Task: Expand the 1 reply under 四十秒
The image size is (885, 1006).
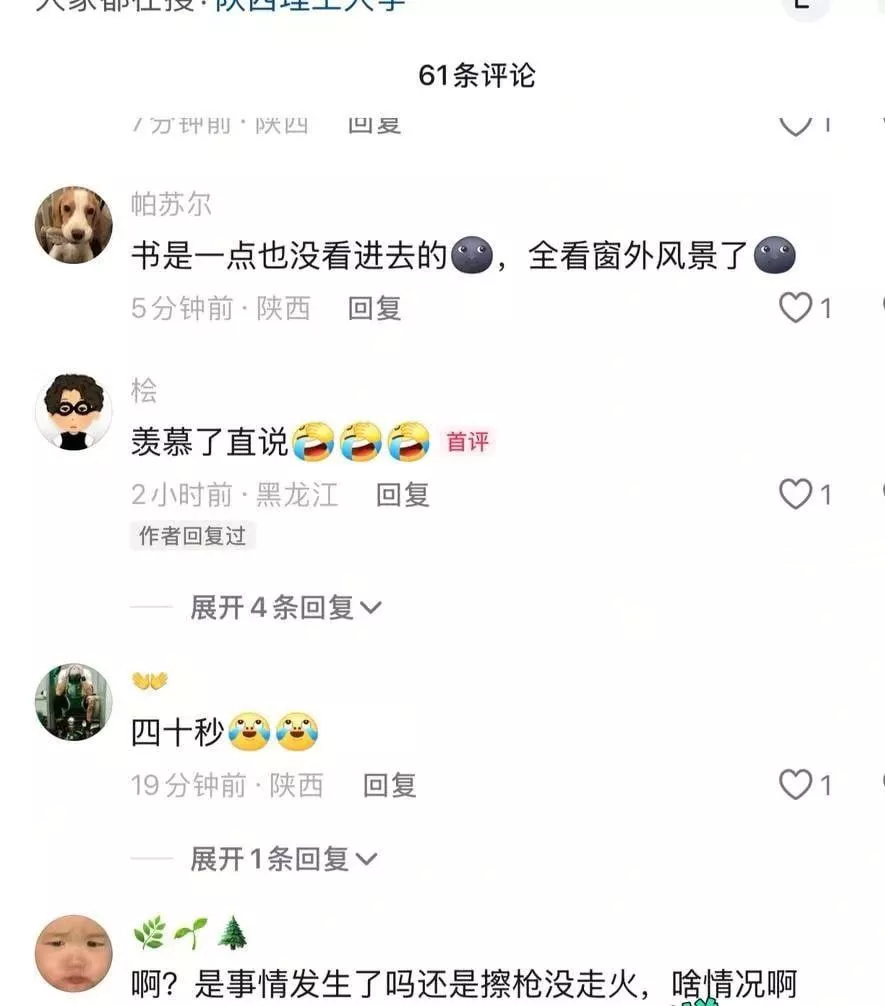Action: pos(283,858)
